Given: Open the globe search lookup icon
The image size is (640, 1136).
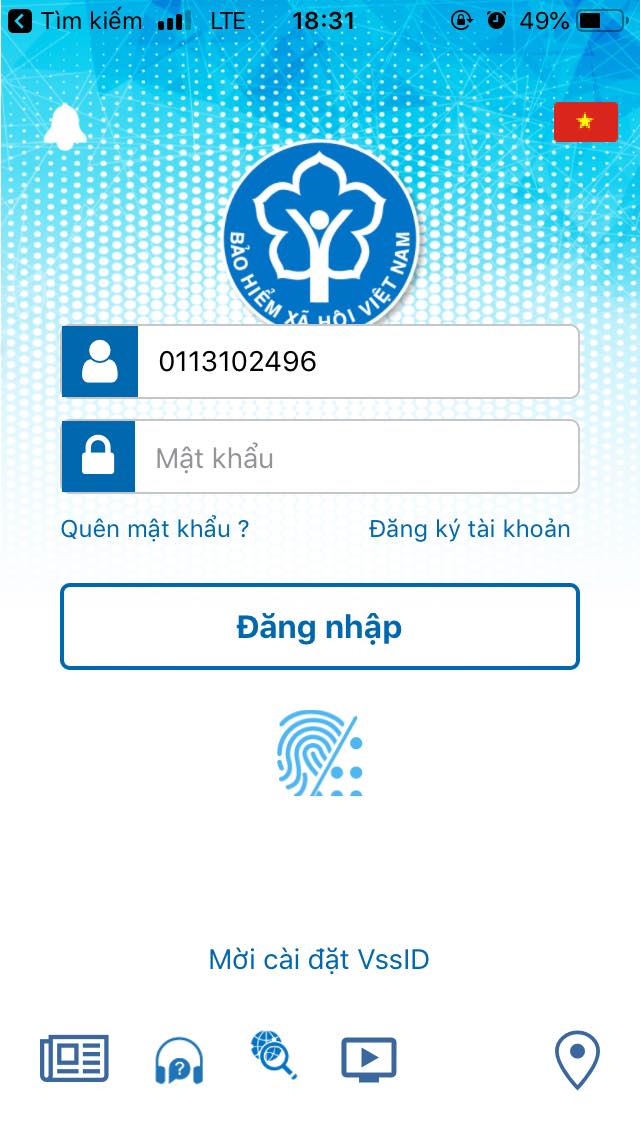Looking at the screenshot, I should 273,1056.
